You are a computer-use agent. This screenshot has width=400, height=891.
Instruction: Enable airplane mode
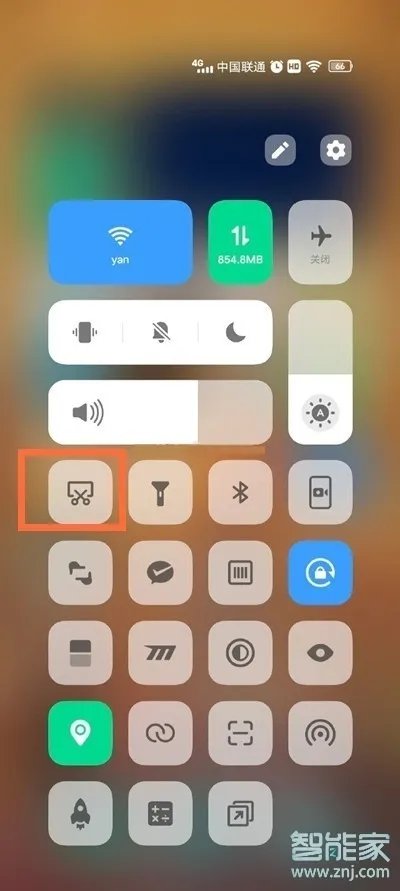(320, 242)
